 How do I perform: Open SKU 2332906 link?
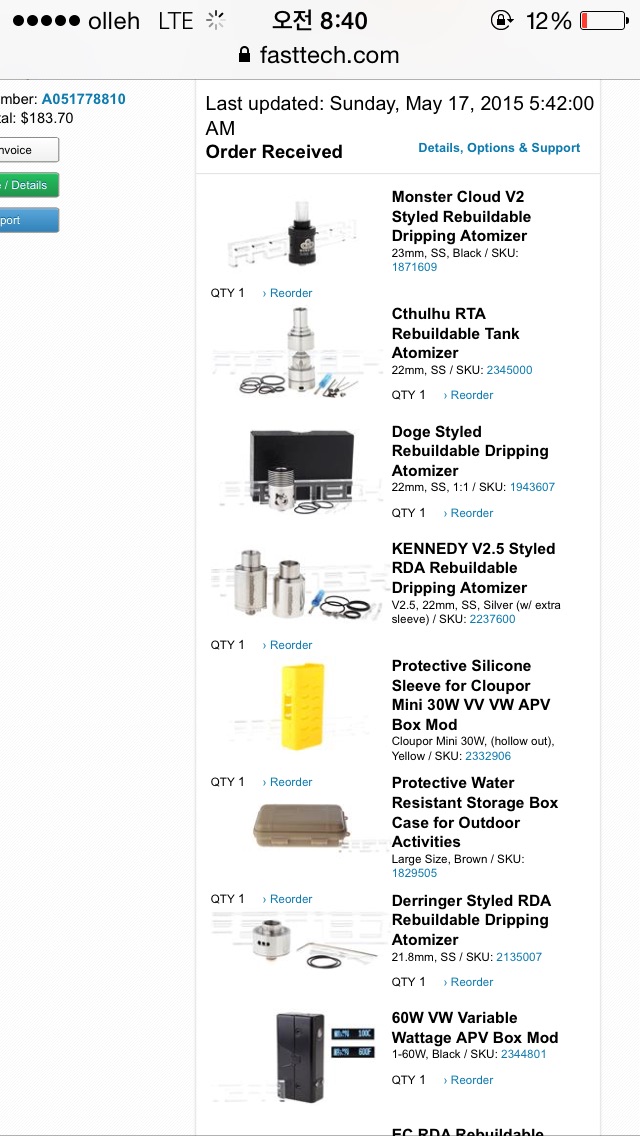pyautogui.click(x=488, y=756)
